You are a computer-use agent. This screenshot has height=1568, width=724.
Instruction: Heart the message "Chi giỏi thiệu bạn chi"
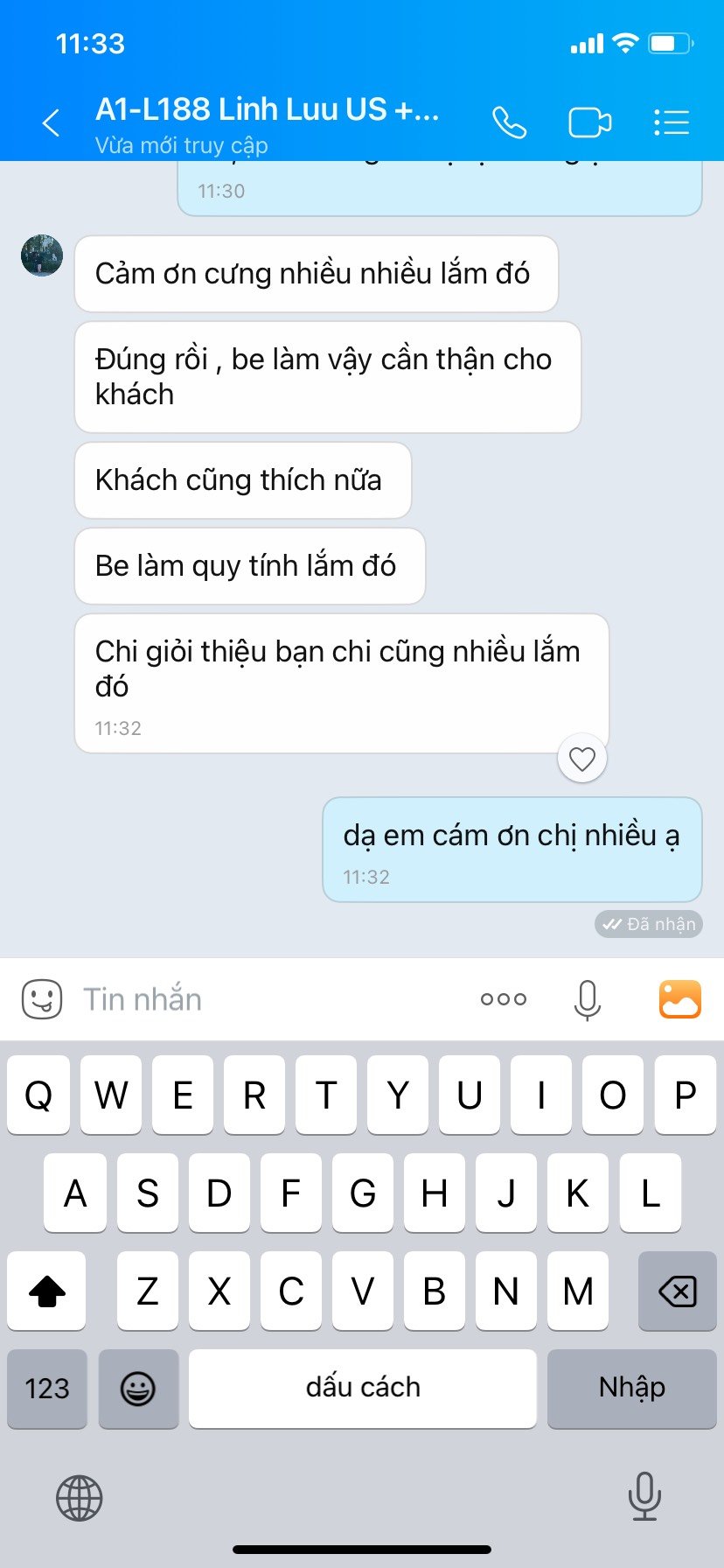pyautogui.click(x=581, y=759)
